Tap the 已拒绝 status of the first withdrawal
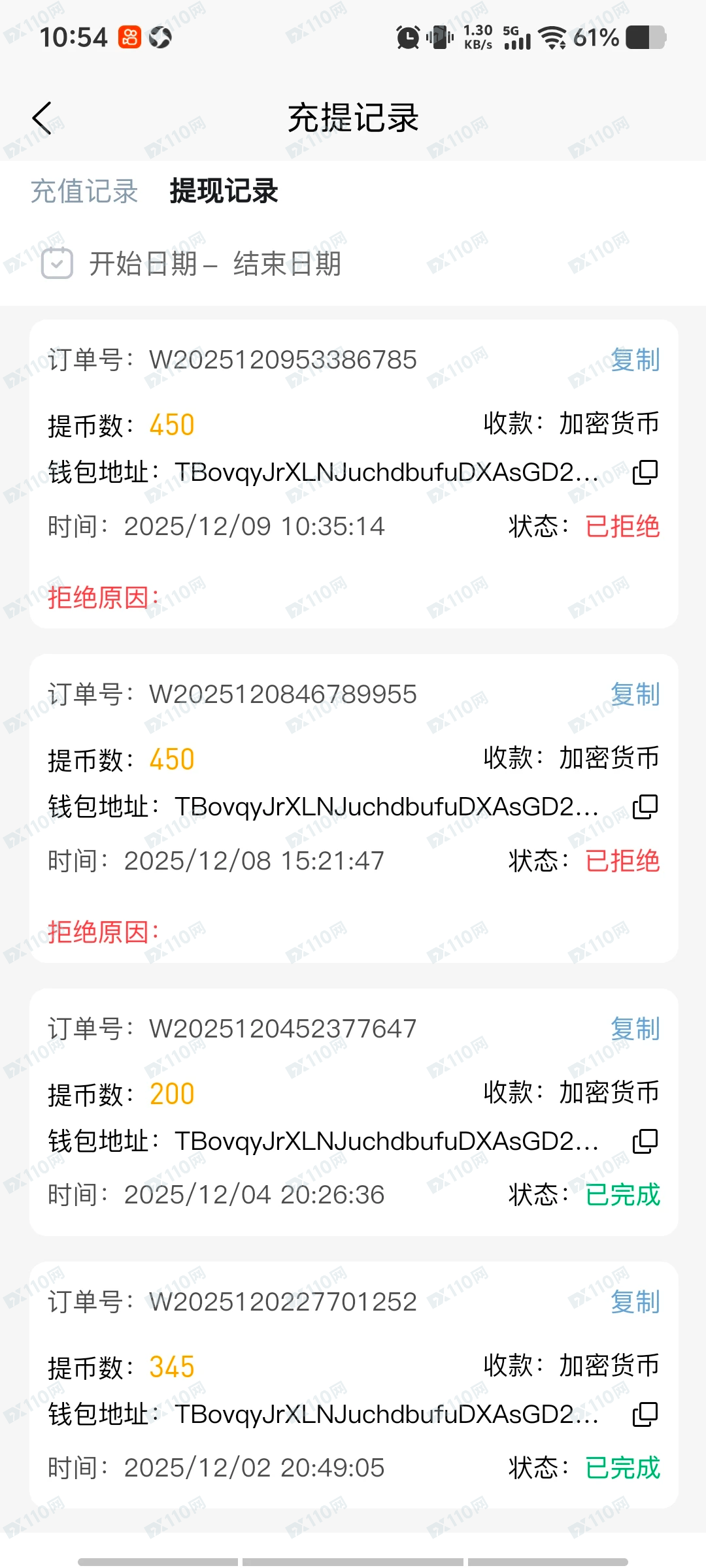706x1568 pixels. tap(622, 527)
